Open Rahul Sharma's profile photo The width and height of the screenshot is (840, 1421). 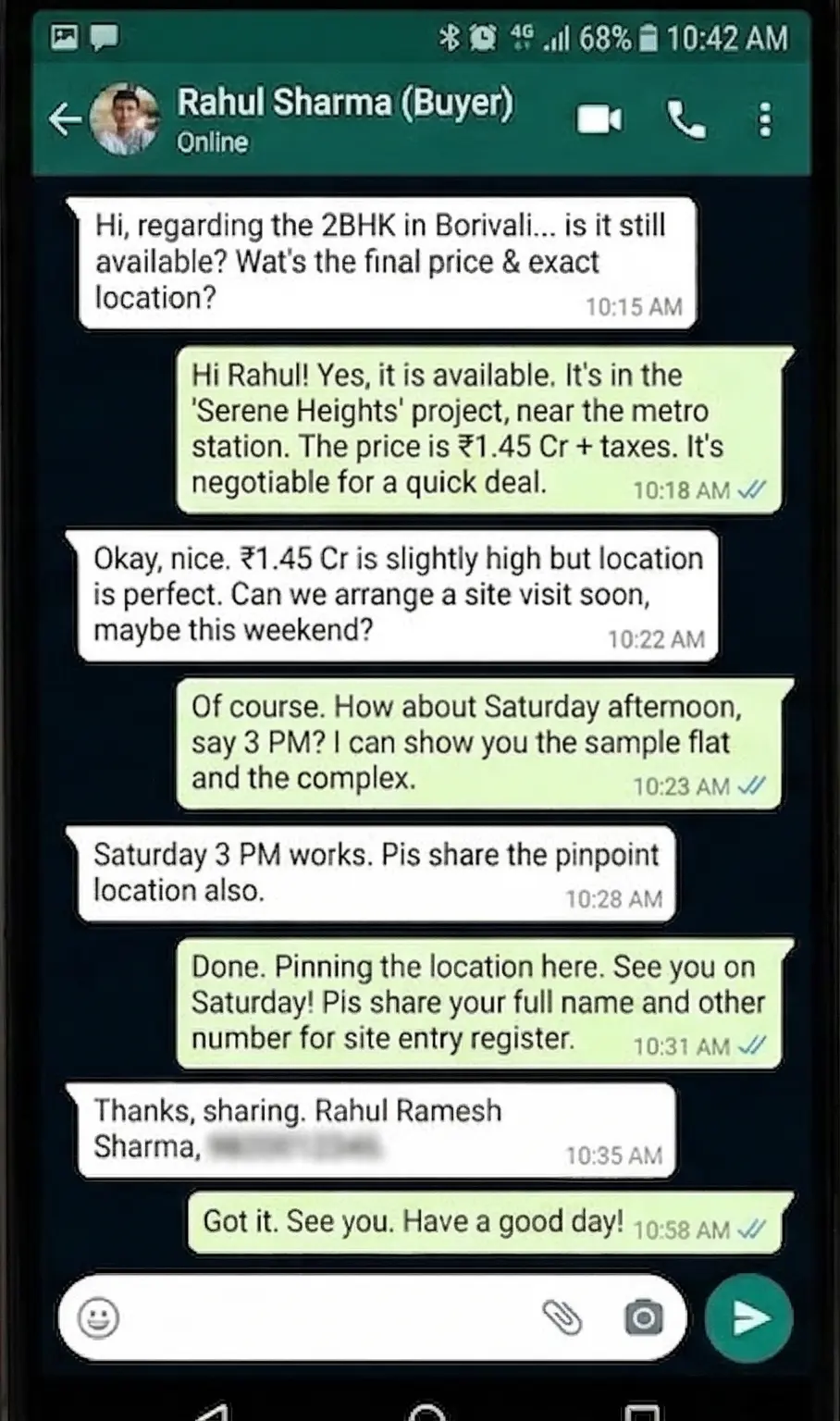click(125, 119)
